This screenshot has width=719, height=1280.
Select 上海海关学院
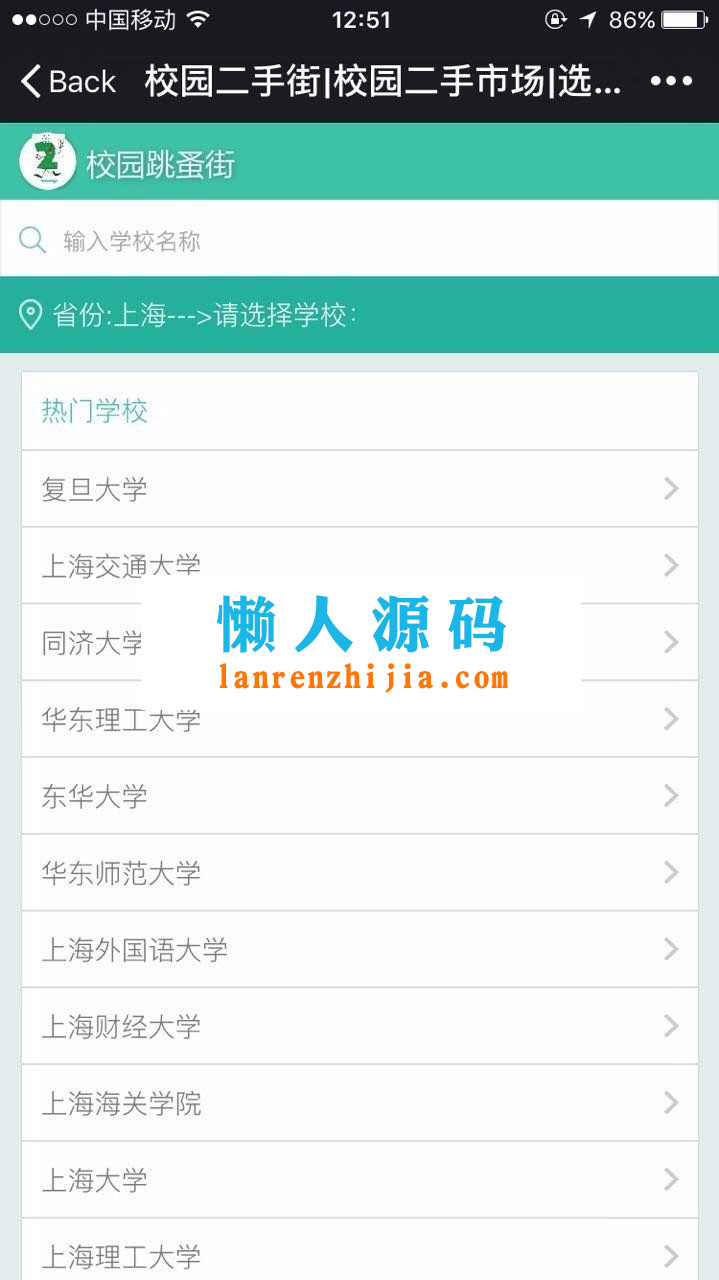(x=360, y=1103)
